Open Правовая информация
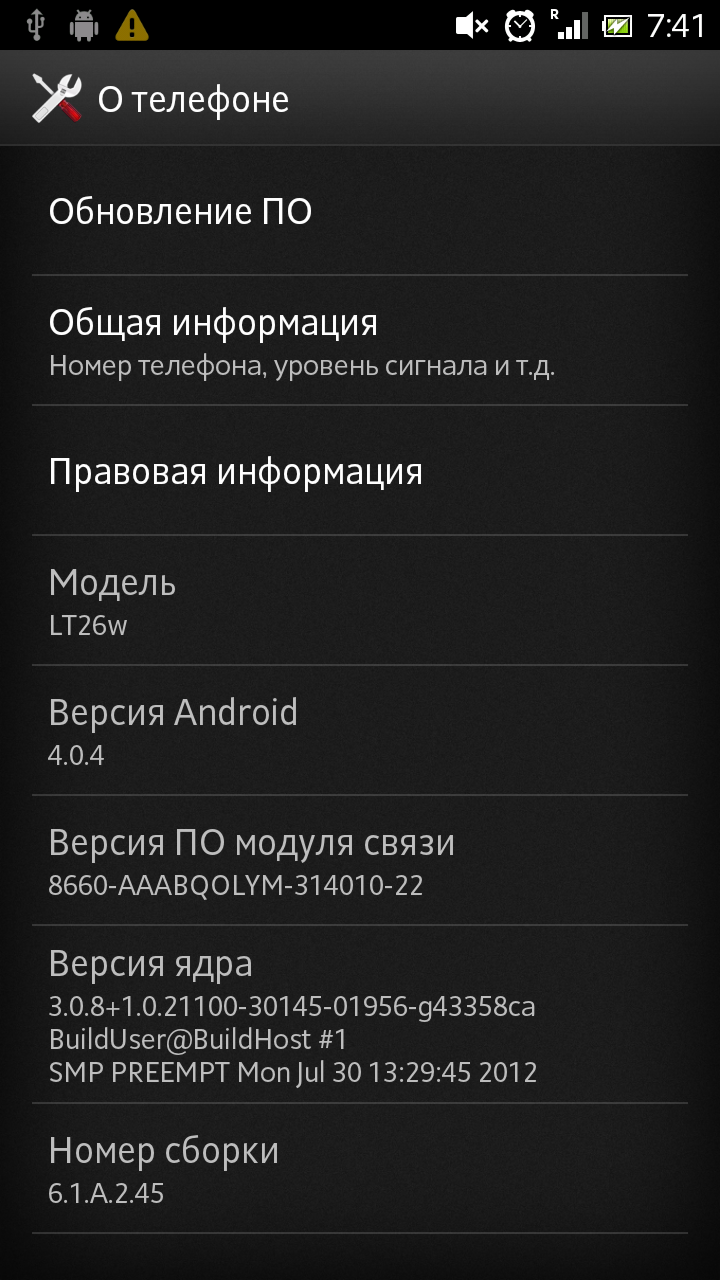 pyautogui.click(x=360, y=471)
